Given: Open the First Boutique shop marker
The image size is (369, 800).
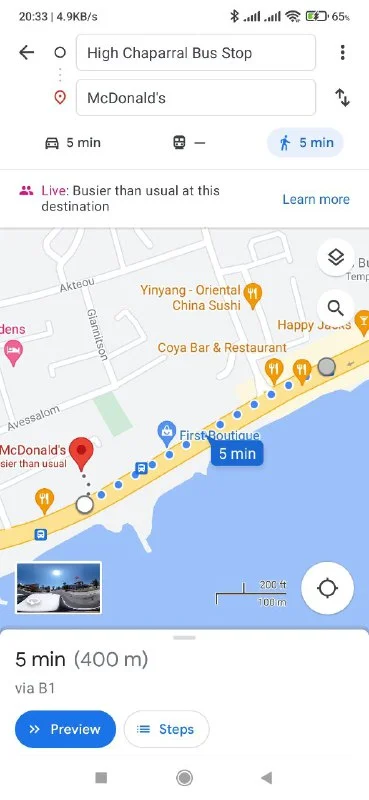Looking at the screenshot, I should point(166,434).
